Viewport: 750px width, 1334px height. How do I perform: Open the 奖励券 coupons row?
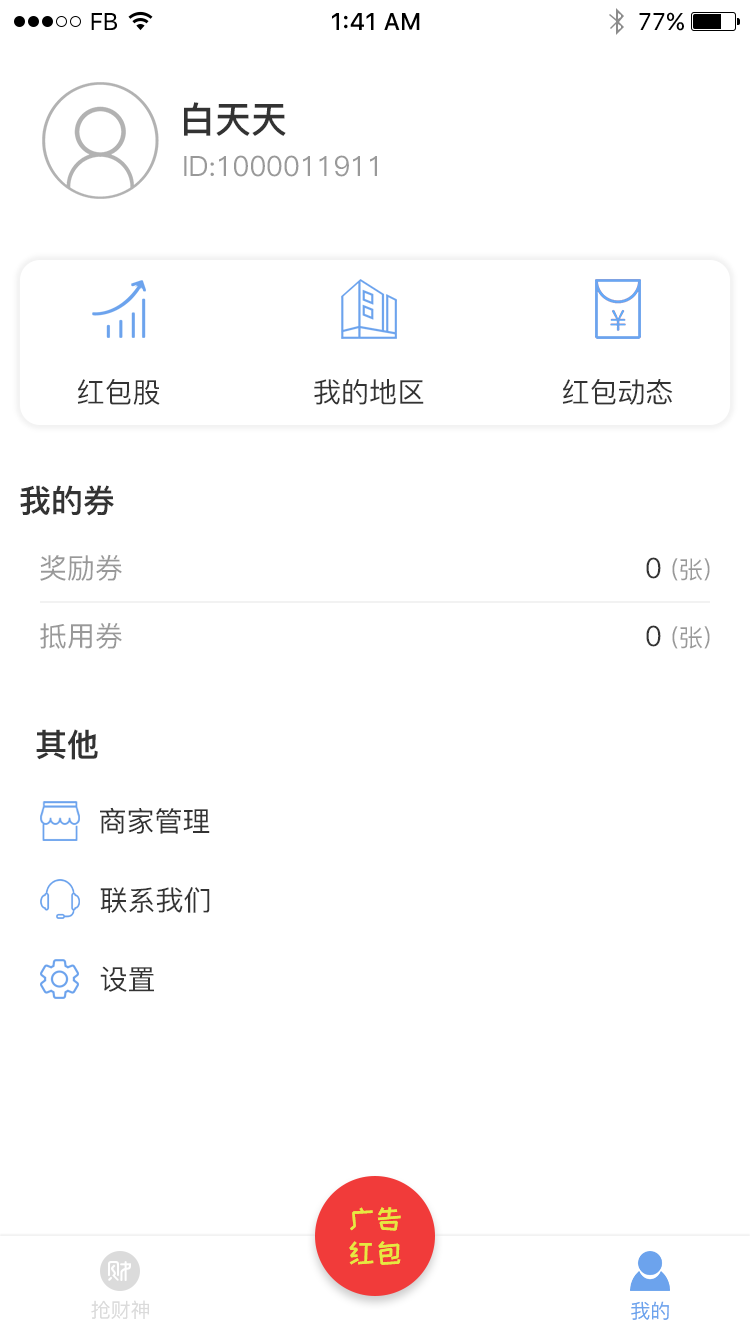click(375, 569)
